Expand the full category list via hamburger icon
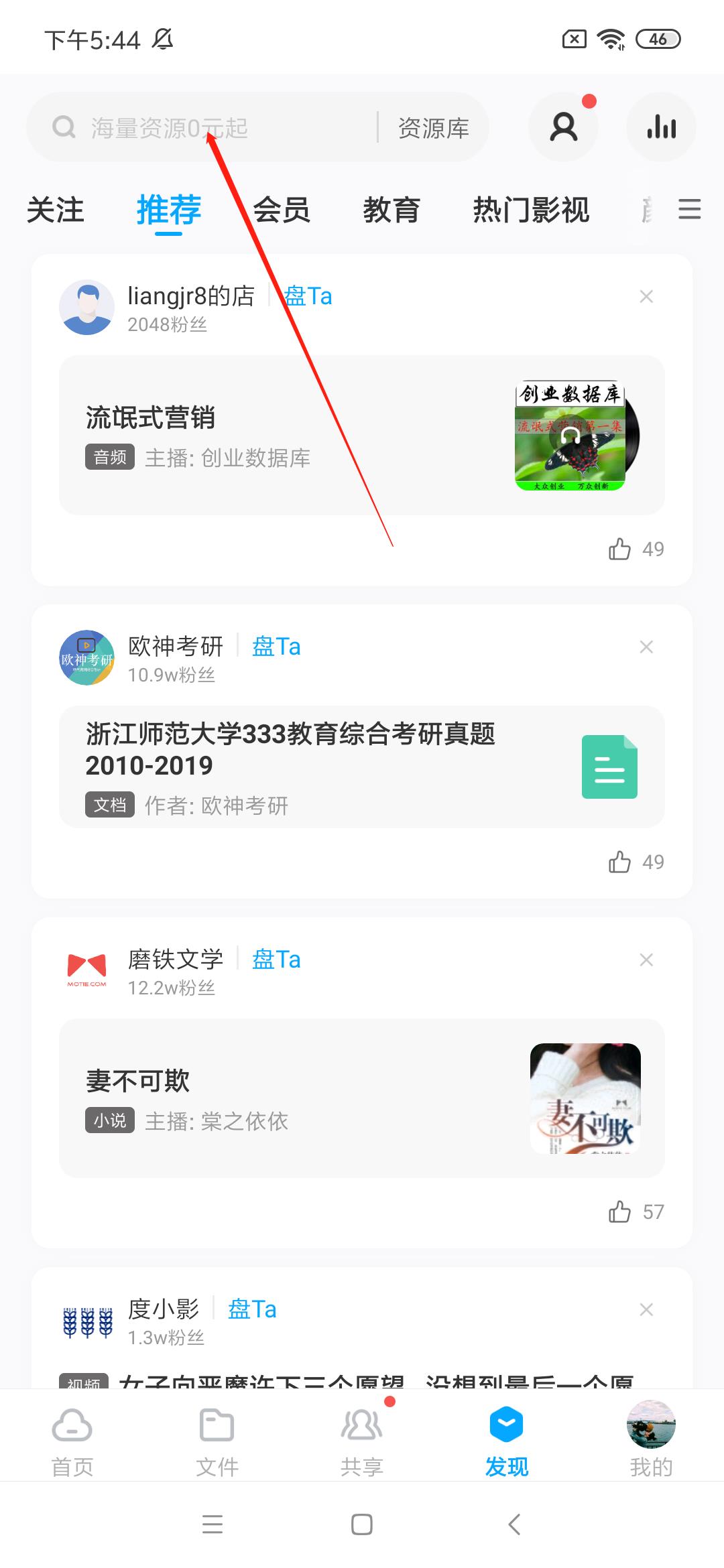 pos(689,210)
